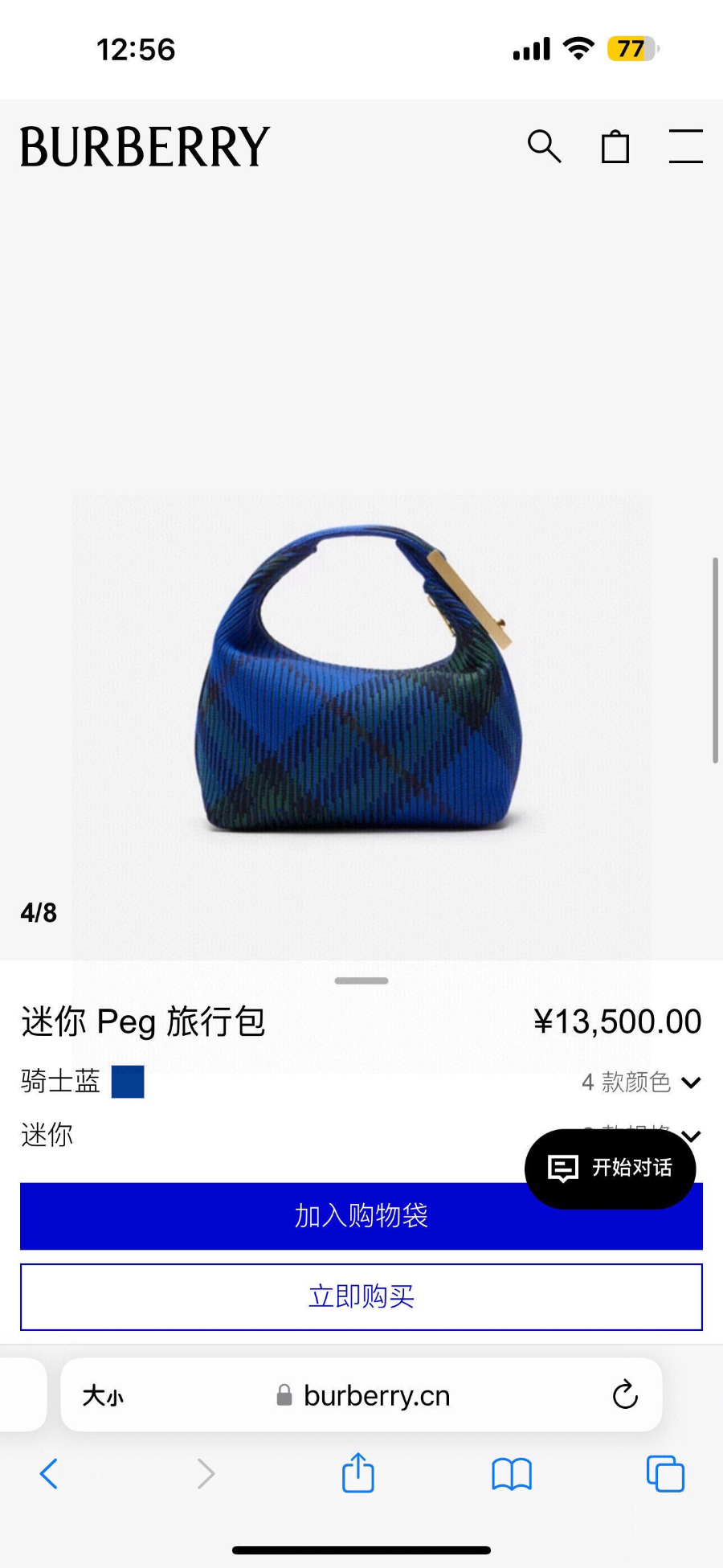Open the shopping bag icon

615,146
